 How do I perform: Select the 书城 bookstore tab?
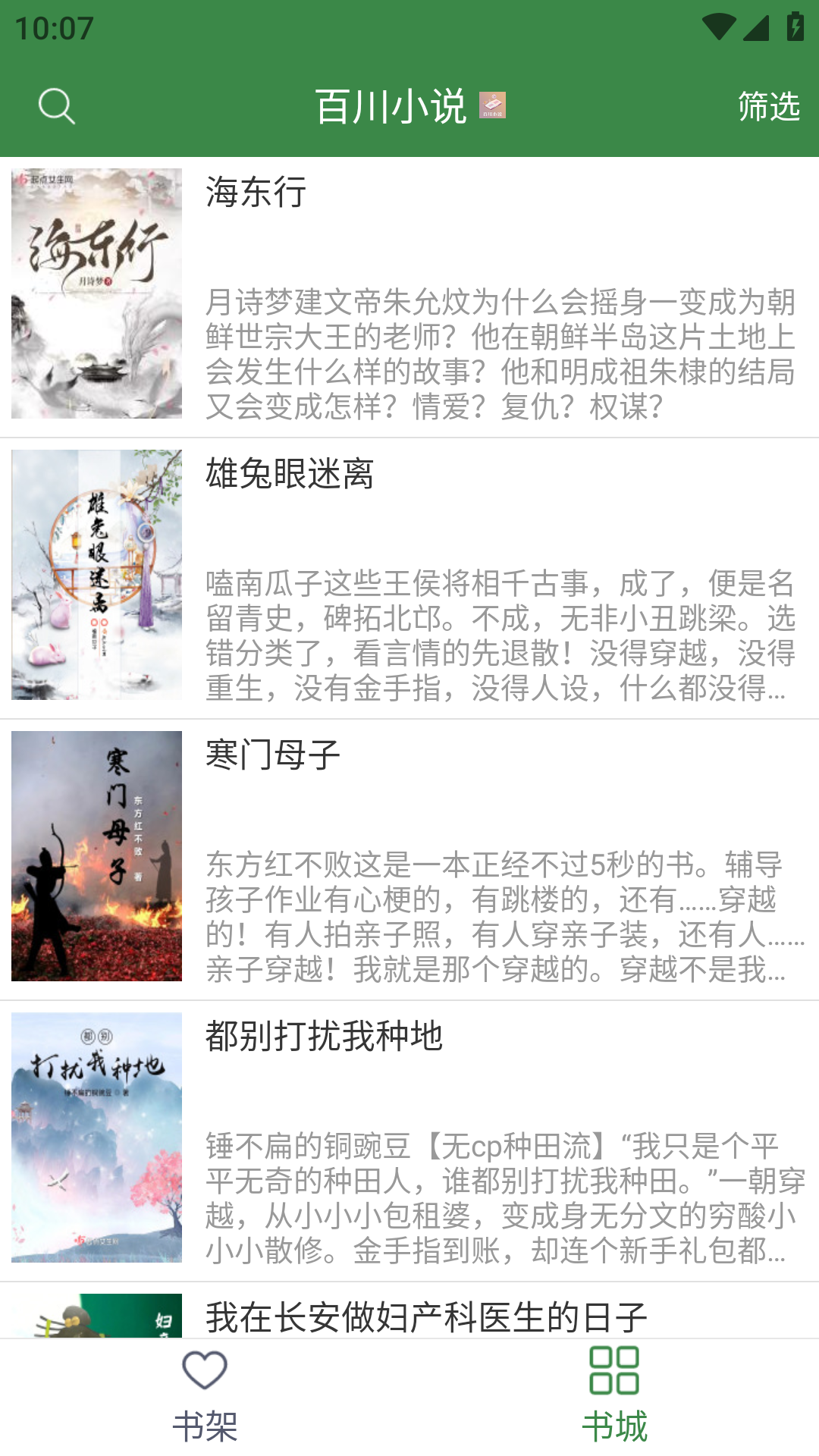(614, 1397)
